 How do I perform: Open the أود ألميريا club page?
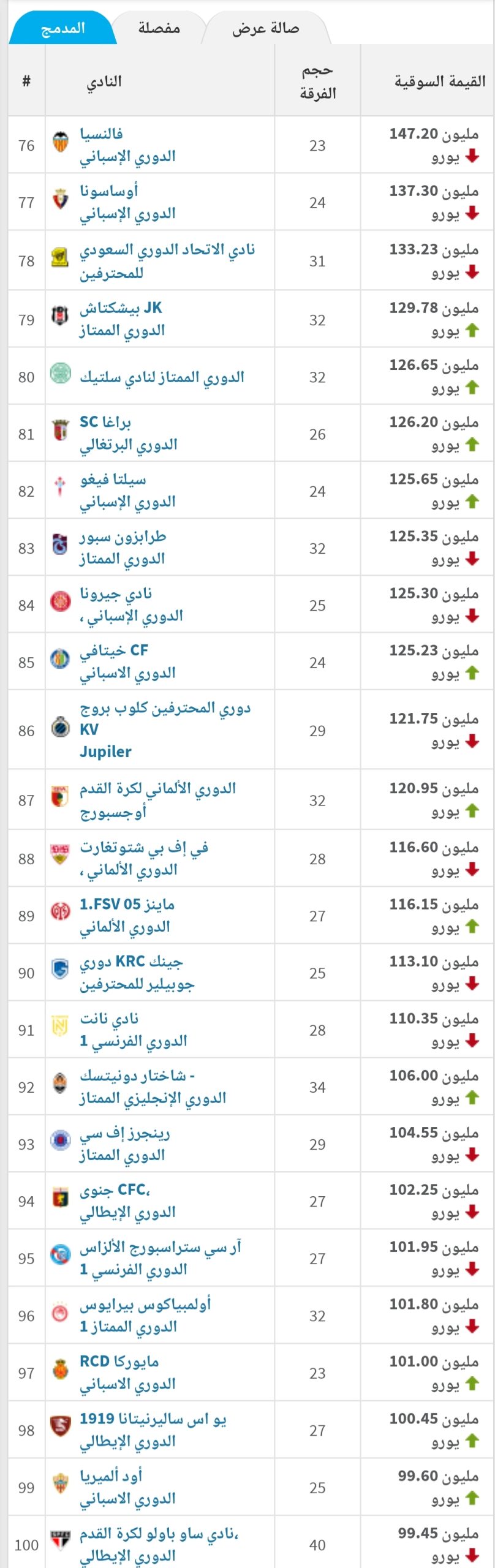pos(111,1476)
